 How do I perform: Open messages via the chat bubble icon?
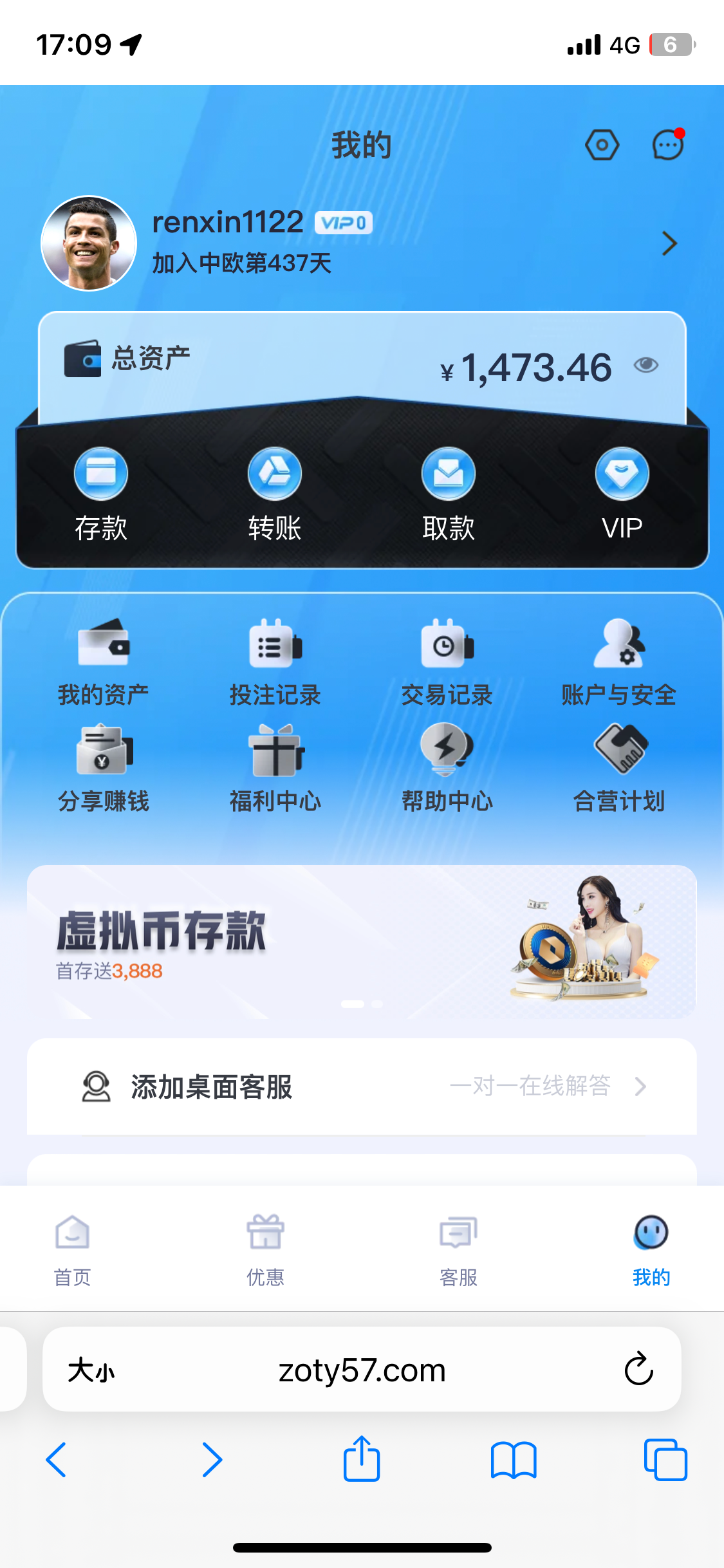tap(667, 144)
